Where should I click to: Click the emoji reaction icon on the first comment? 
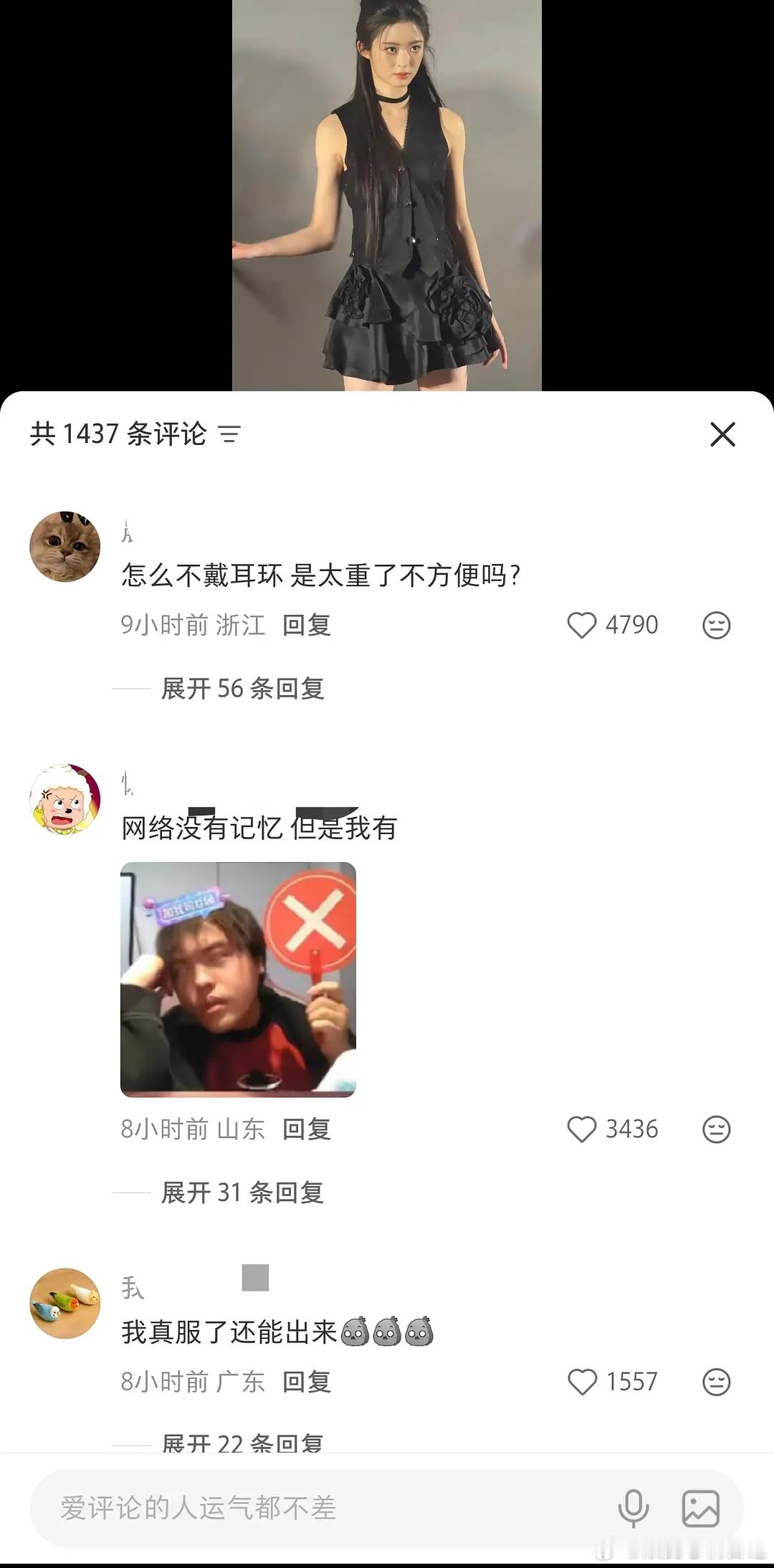click(716, 626)
